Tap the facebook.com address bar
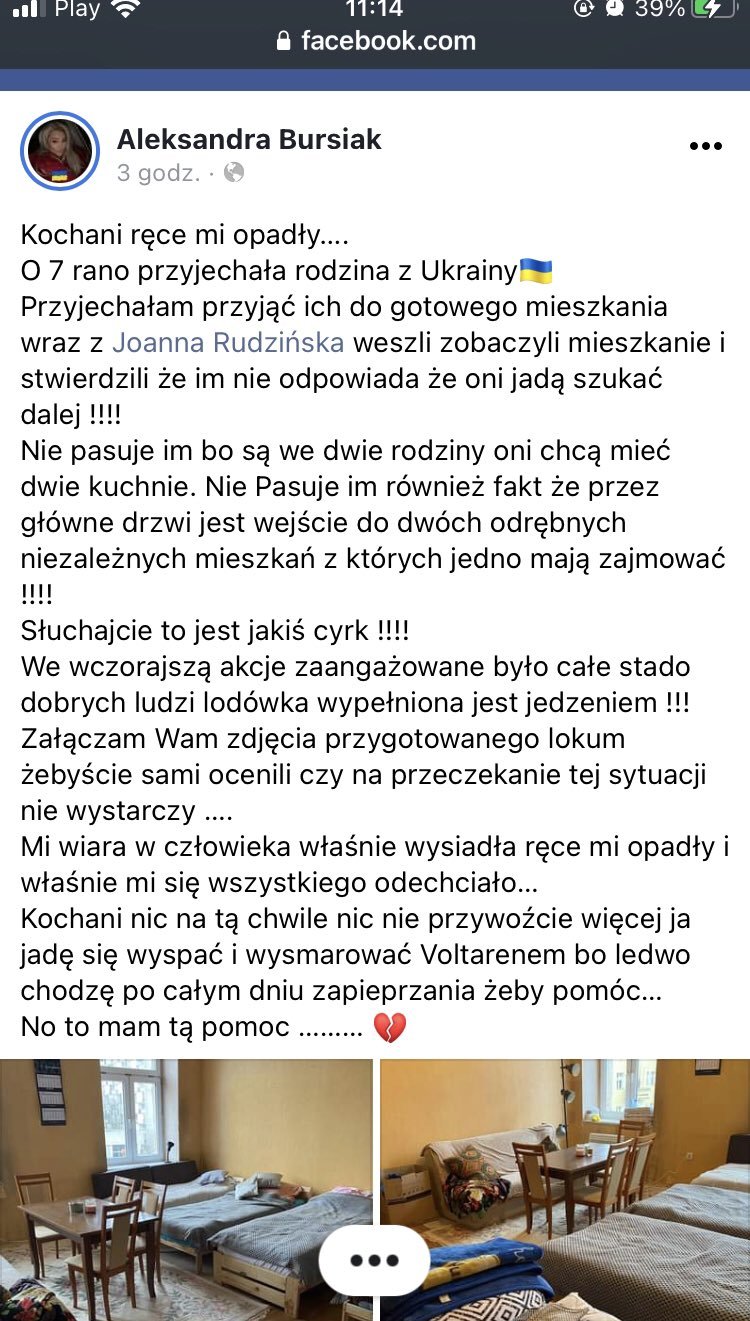 [376, 41]
